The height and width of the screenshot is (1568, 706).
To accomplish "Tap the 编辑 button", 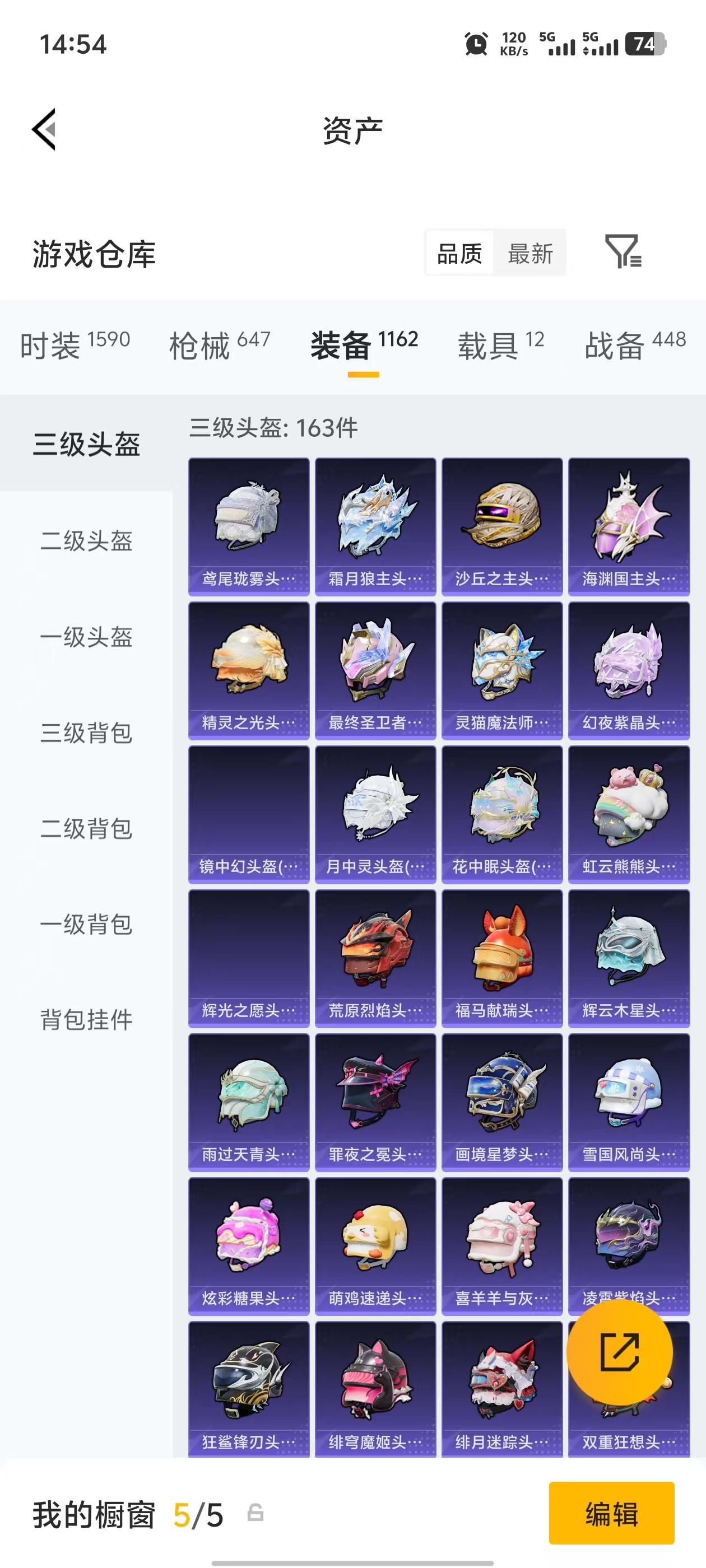I will click(611, 1513).
